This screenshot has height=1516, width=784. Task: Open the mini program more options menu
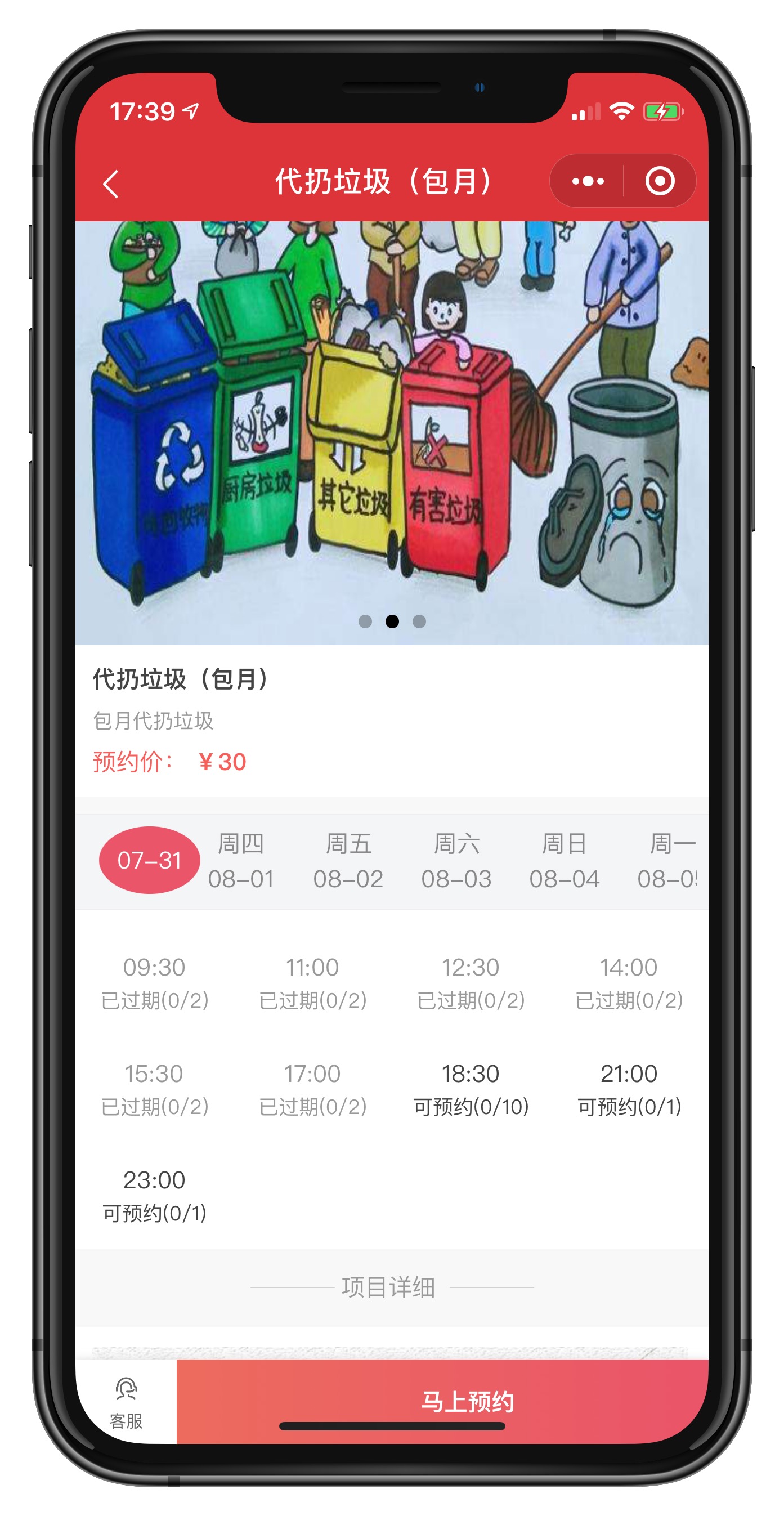[588, 181]
